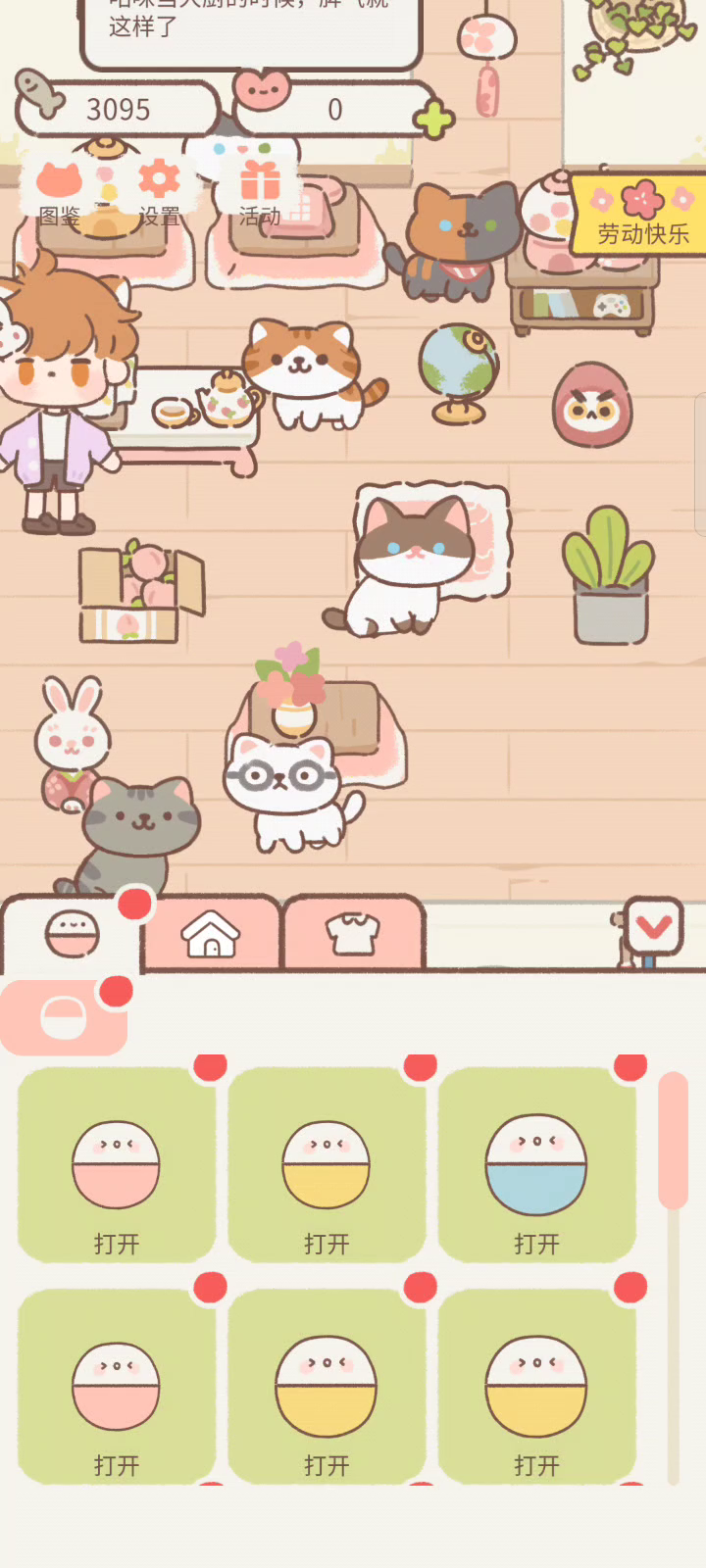Open 设置 settings

(159, 193)
